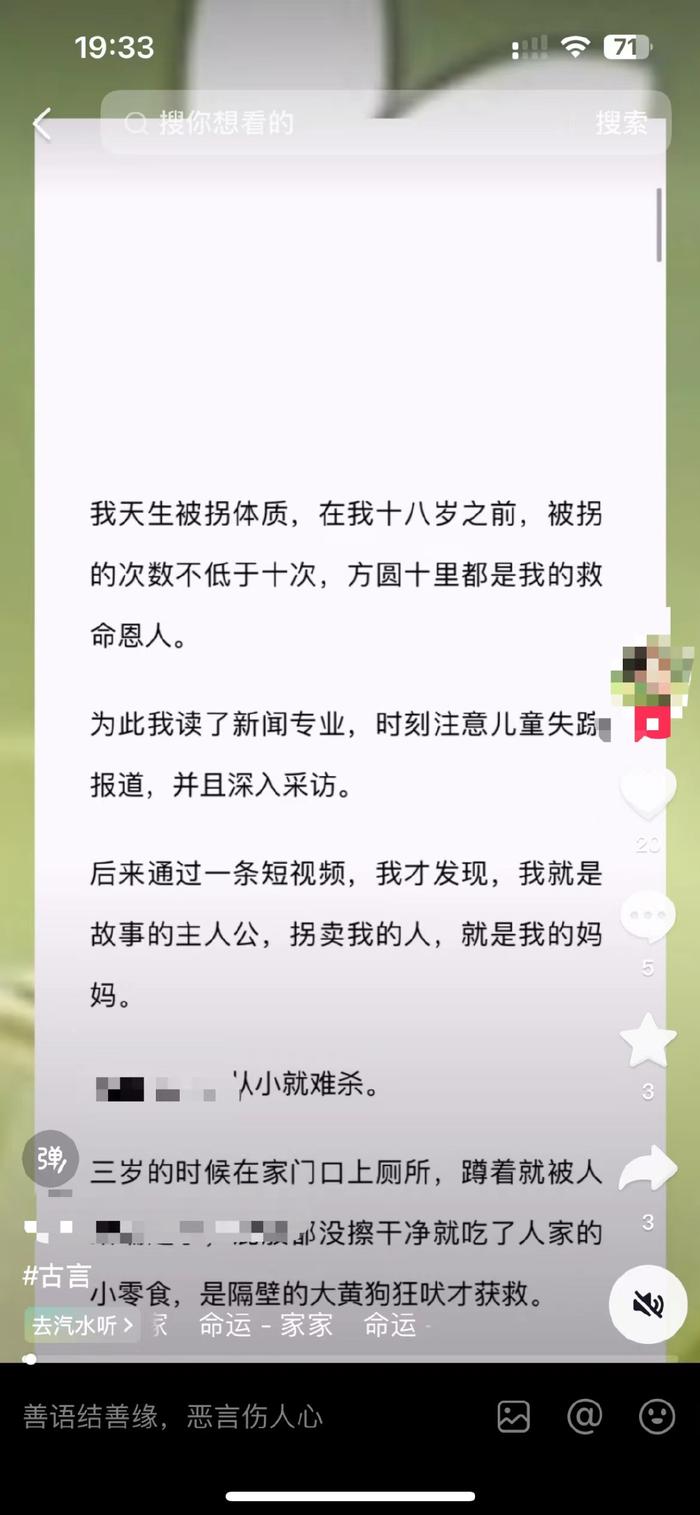
Task: Favorite the video with the star icon
Action: (x=648, y=1041)
